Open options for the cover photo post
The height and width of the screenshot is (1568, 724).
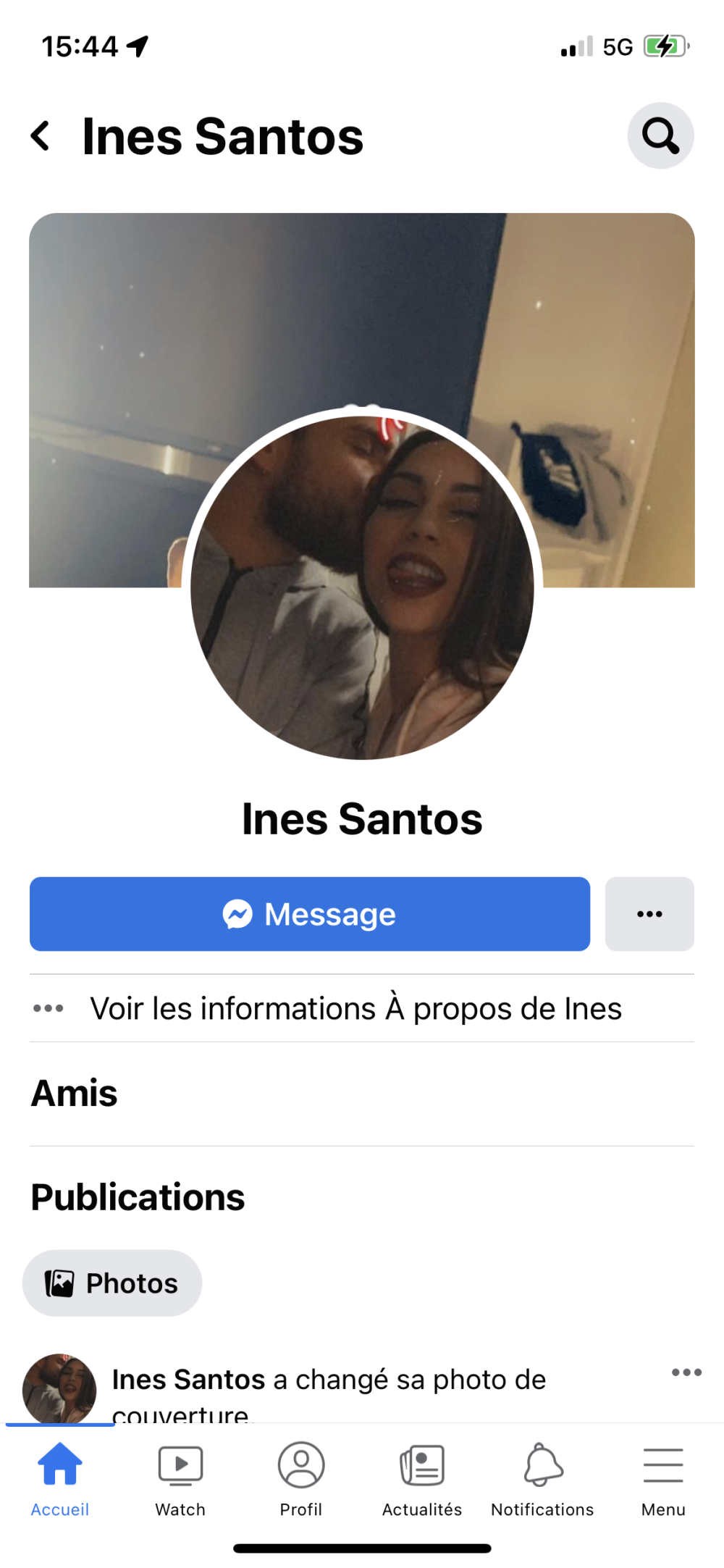click(x=686, y=1372)
